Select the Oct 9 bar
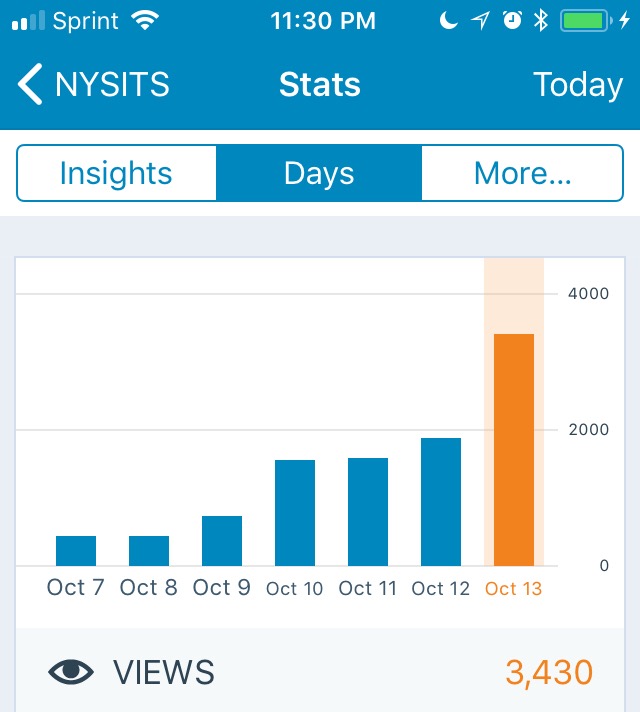The height and width of the screenshot is (712, 640). [222, 541]
